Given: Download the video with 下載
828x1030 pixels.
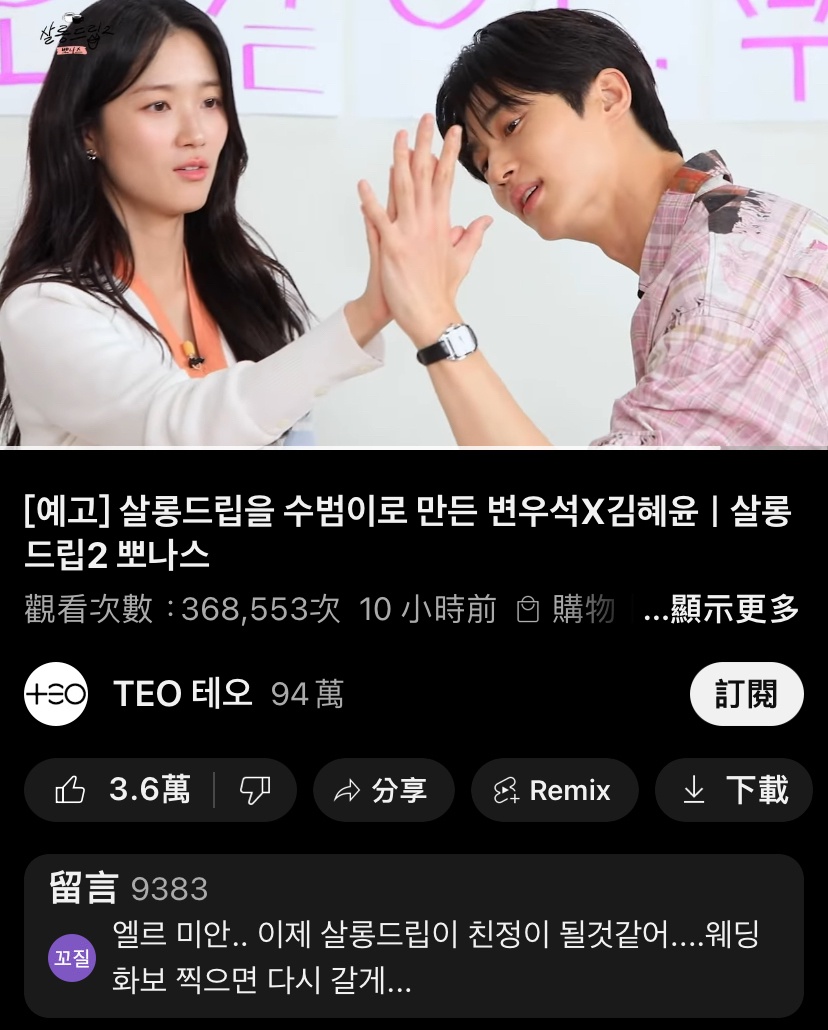Looking at the screenshot, I should (734, 790).
